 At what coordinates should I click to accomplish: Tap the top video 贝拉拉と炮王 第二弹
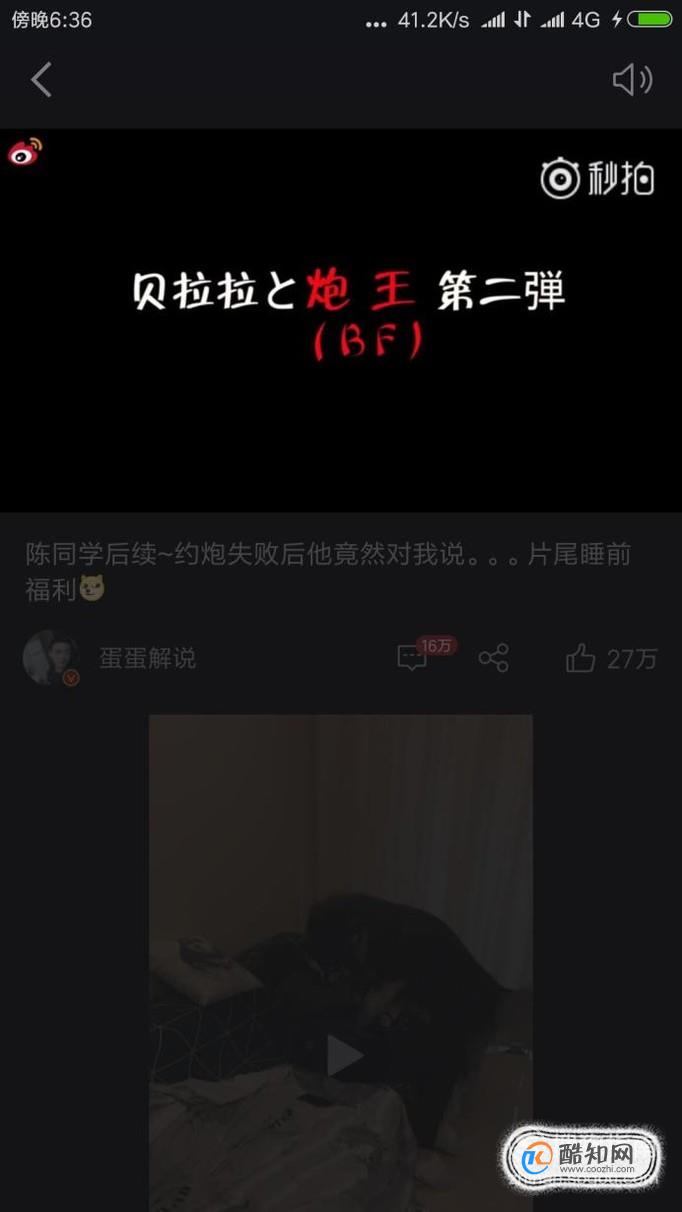tap(341, 320)
